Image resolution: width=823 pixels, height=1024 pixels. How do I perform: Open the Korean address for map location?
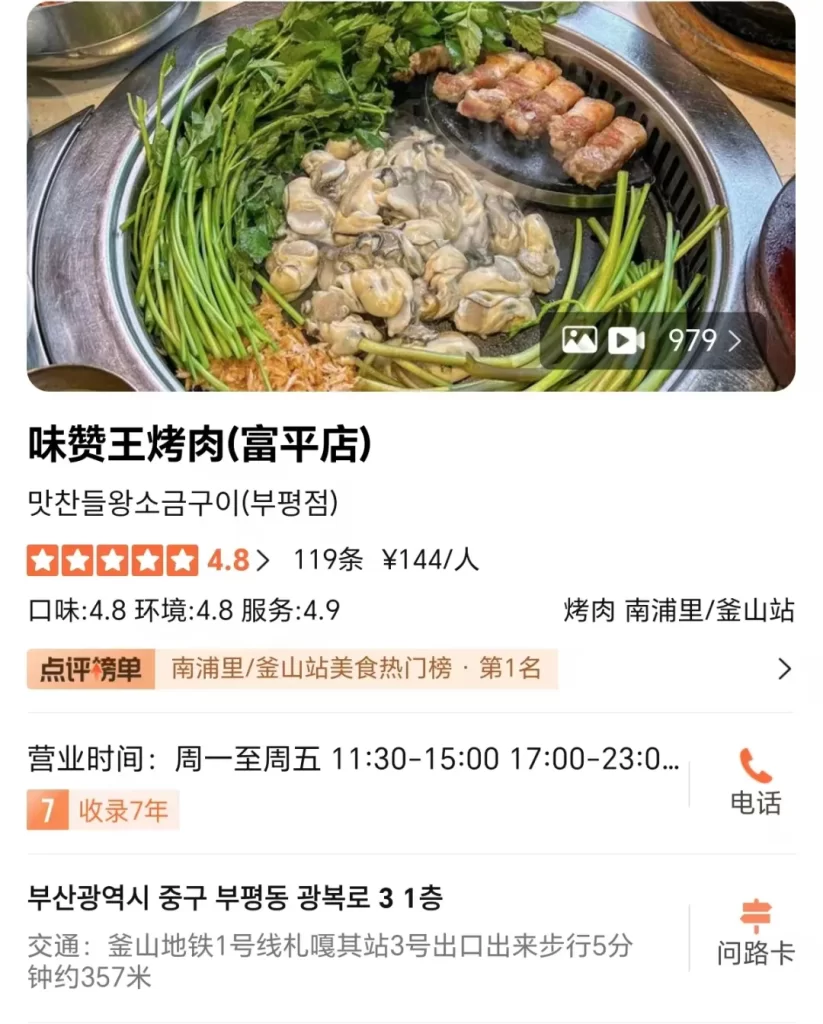pos(235,897)
